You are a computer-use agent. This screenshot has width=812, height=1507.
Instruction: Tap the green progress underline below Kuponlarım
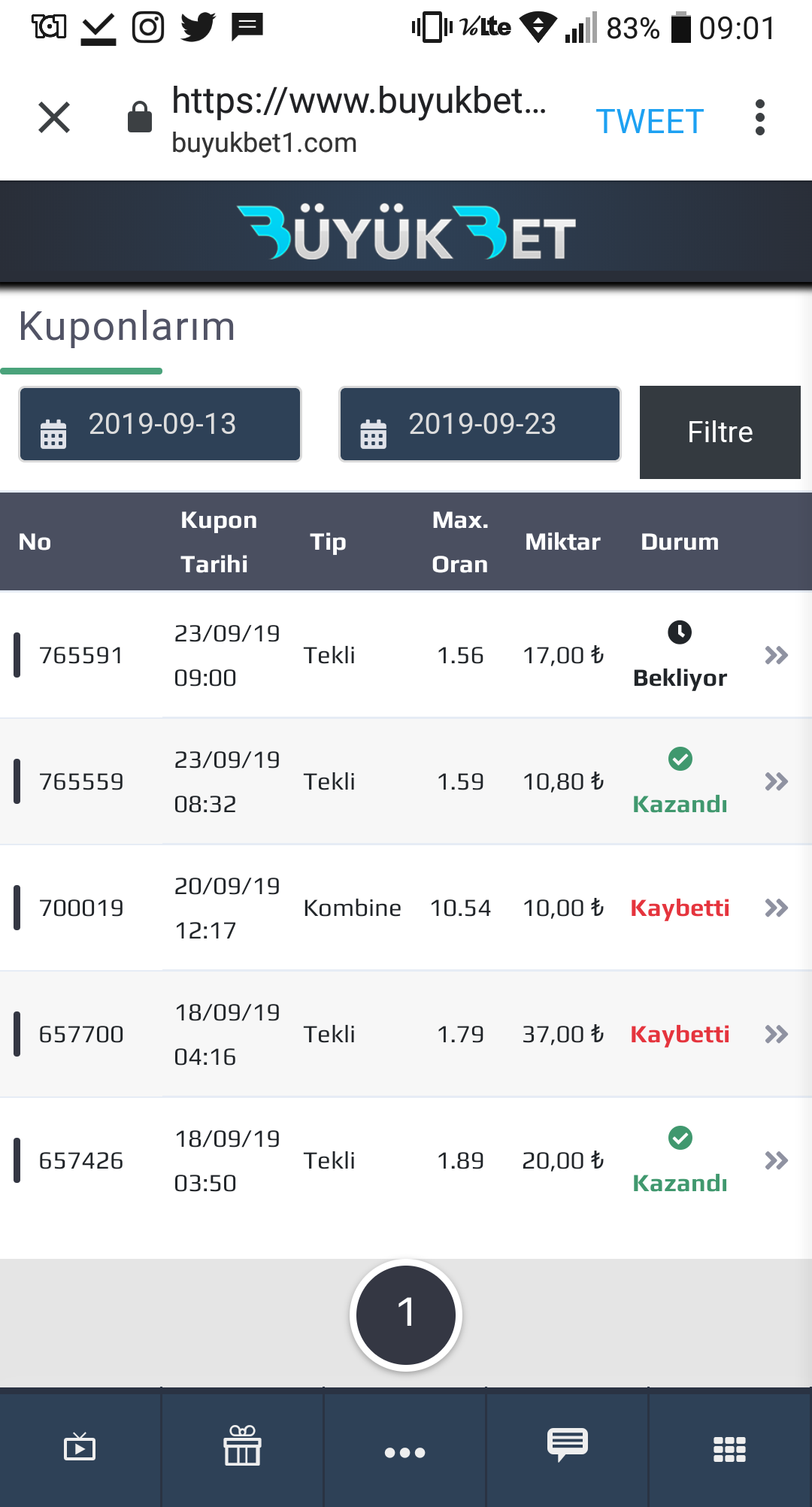click(81, 370)
